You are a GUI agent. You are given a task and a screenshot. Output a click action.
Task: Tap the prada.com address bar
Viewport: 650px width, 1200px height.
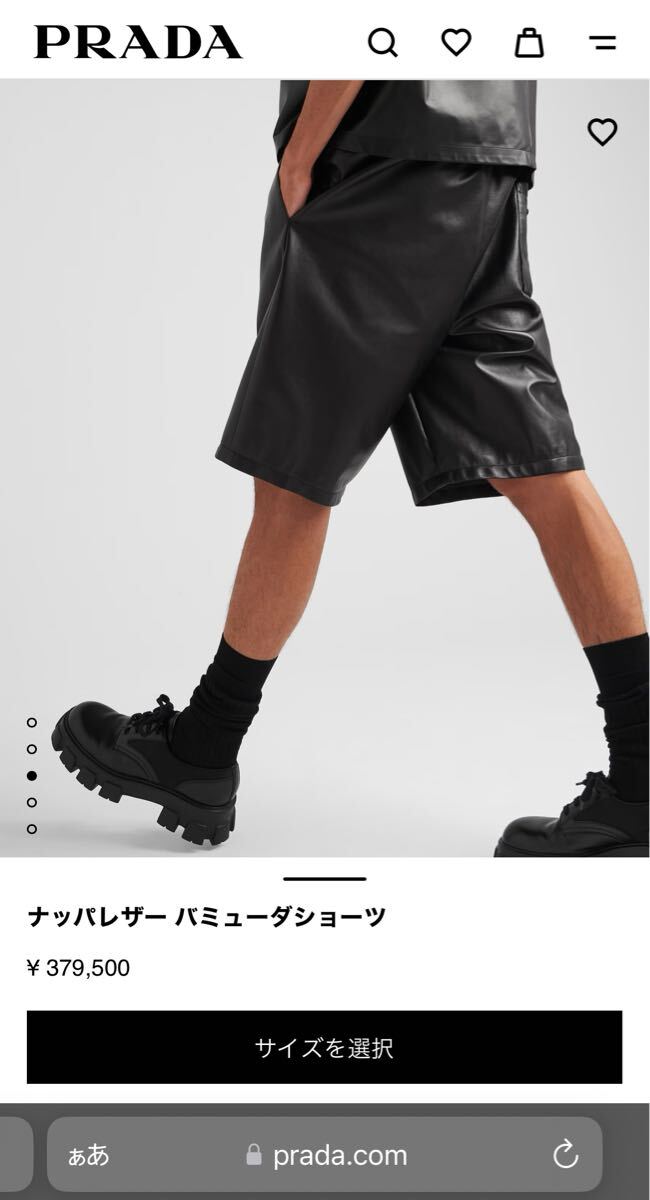pos(325,1155)
